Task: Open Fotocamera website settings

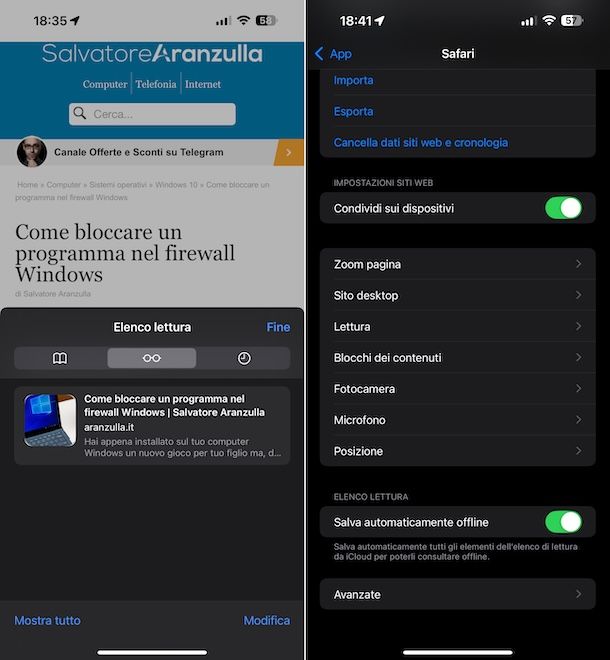Action: pos(457,389)
